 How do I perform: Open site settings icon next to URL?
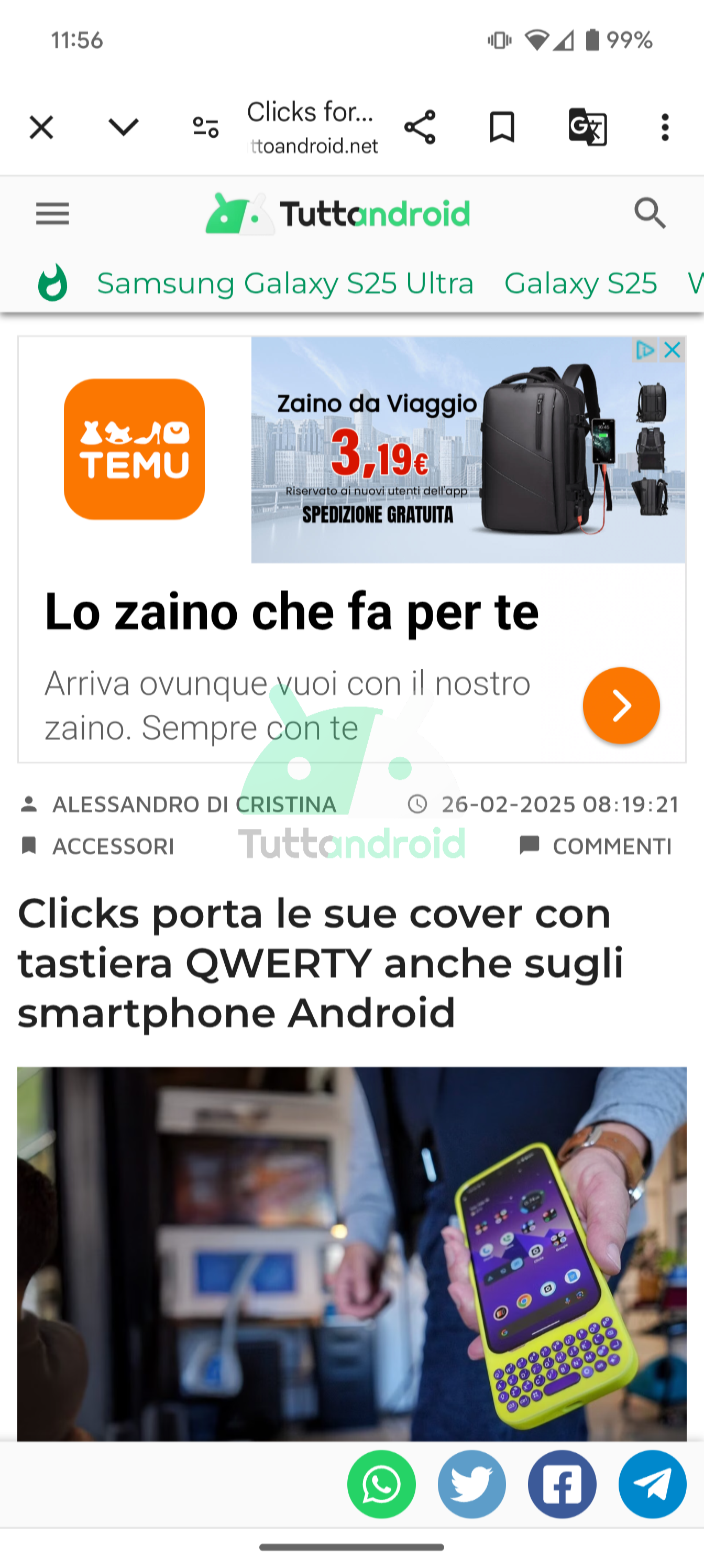click(x=206, y=128)
